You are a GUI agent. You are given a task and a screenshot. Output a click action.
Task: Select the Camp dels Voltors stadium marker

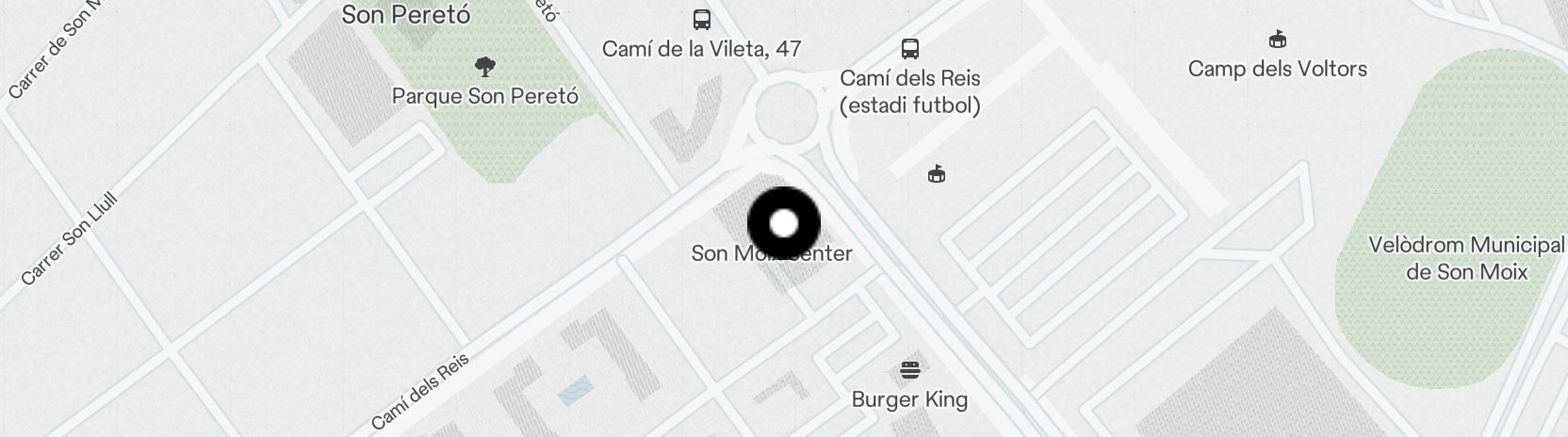click(1277, 40)
